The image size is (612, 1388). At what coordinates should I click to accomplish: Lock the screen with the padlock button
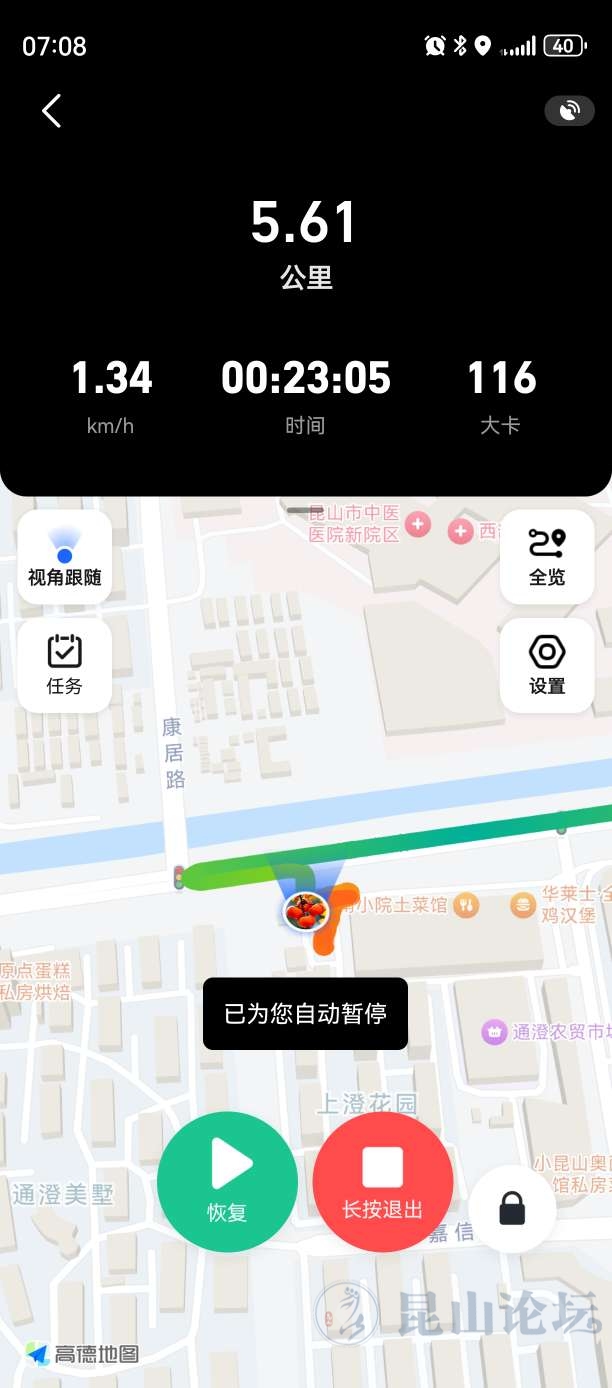click(512, 1209)
